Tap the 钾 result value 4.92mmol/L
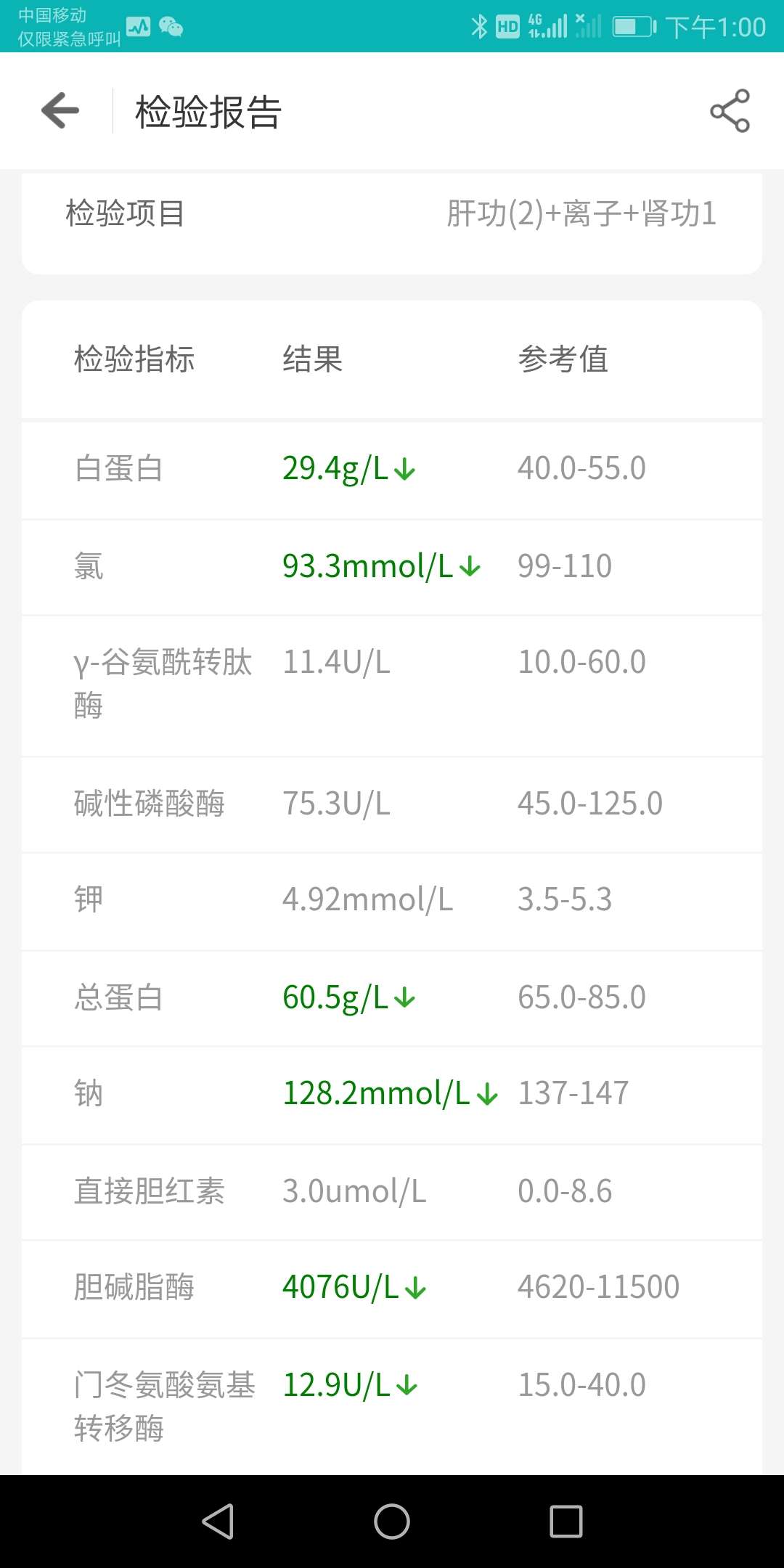The height and width of the screenshot is (1568, 784). coord(370,901)
